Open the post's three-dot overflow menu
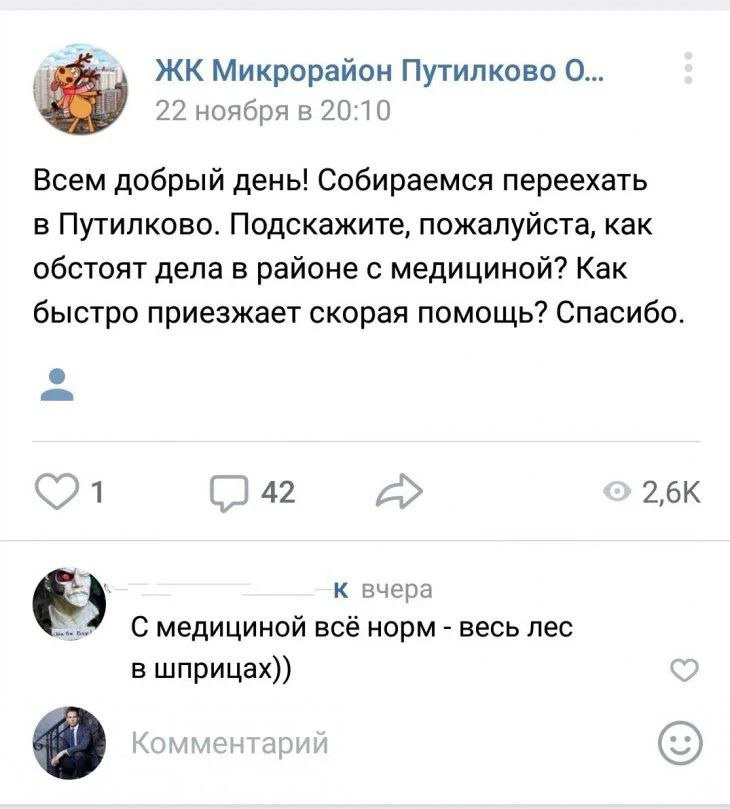 click(x=687, y=68)
